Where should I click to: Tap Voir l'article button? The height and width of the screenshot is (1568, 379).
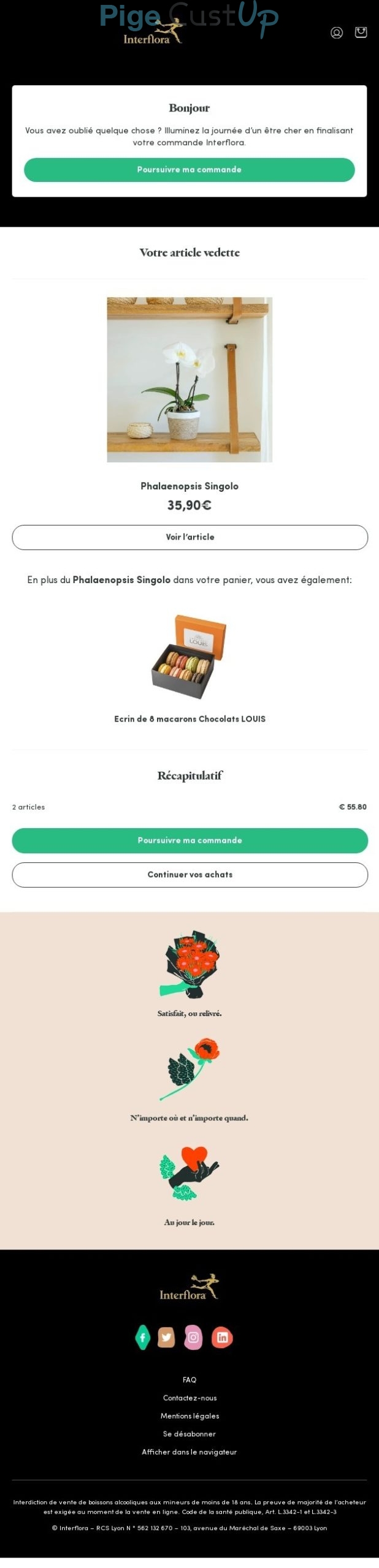(189, 537)
